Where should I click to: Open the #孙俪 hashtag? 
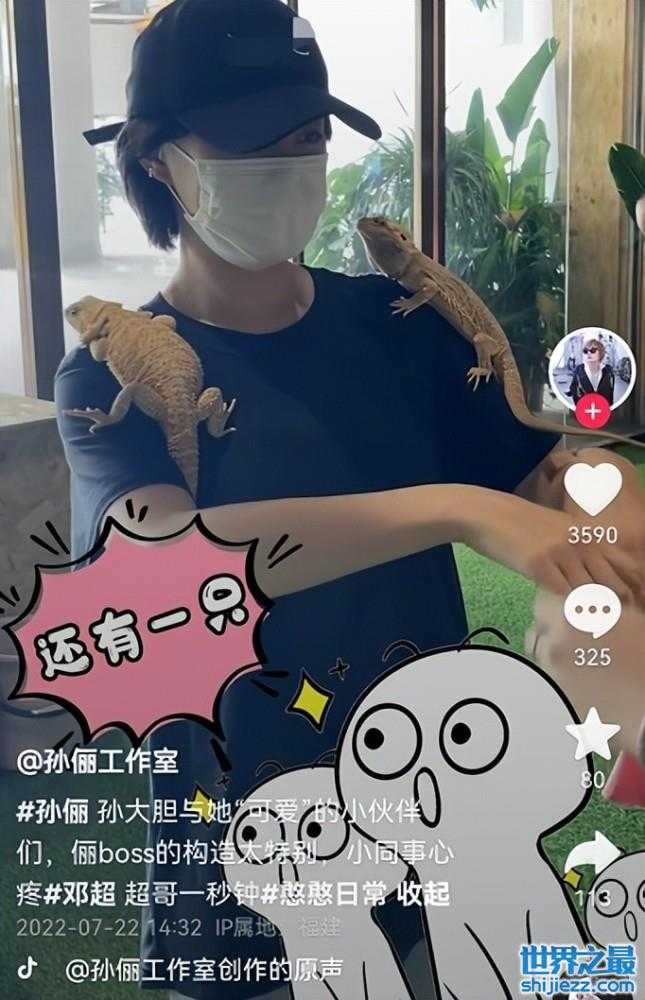[52, 809]
